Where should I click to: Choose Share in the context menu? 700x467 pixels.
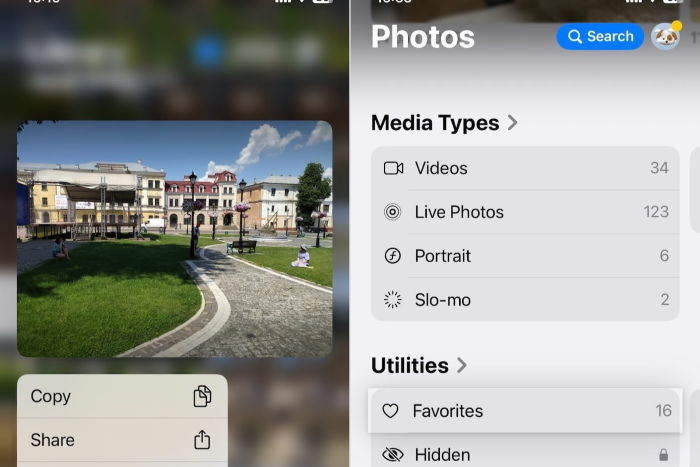120,440
